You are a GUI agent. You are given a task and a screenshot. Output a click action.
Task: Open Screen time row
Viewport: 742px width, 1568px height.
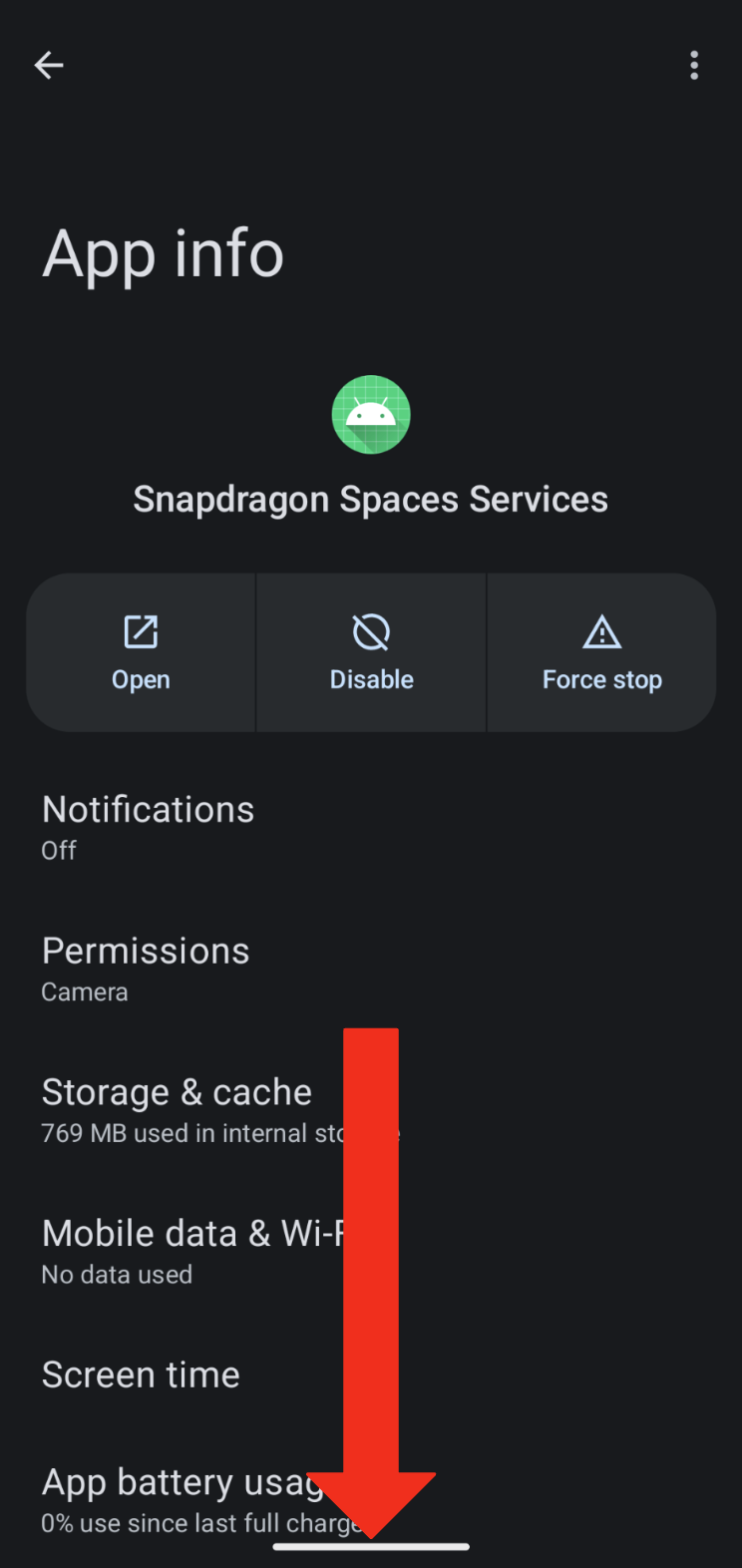click(x=371, y=1375)
